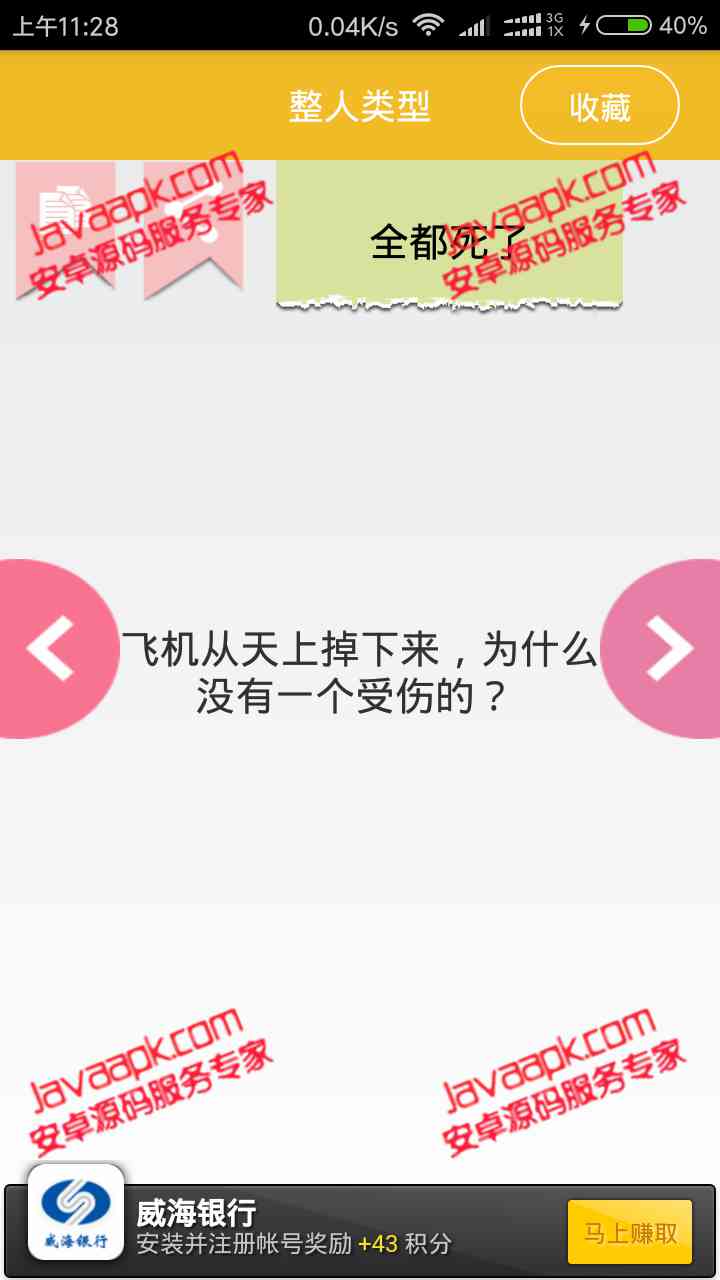This screenshot has height=1280, width=720.
Task: Open the 威海银行 ad banner
Action: pyautogui.click(x=300, y=1230)
